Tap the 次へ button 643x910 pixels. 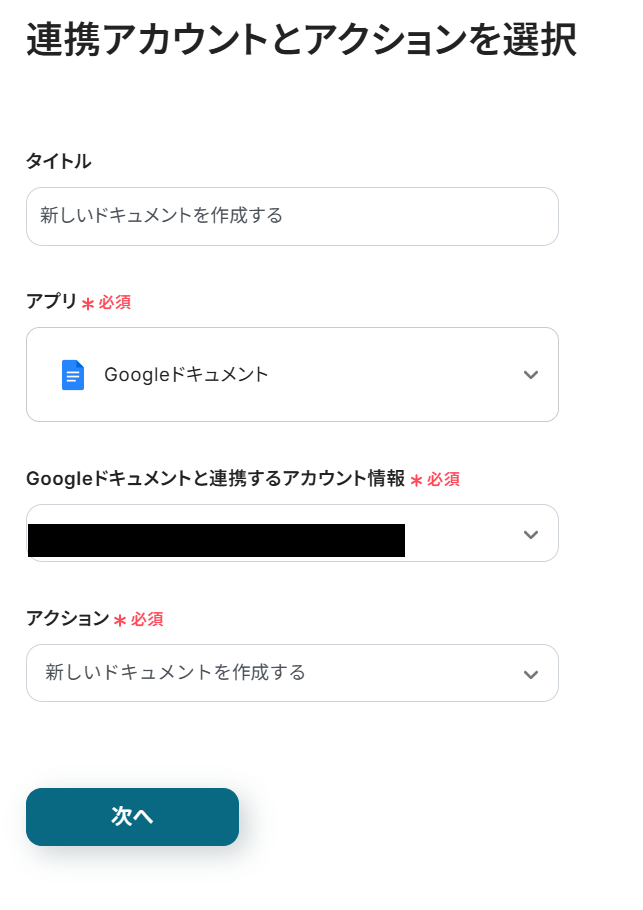point(132,817)
